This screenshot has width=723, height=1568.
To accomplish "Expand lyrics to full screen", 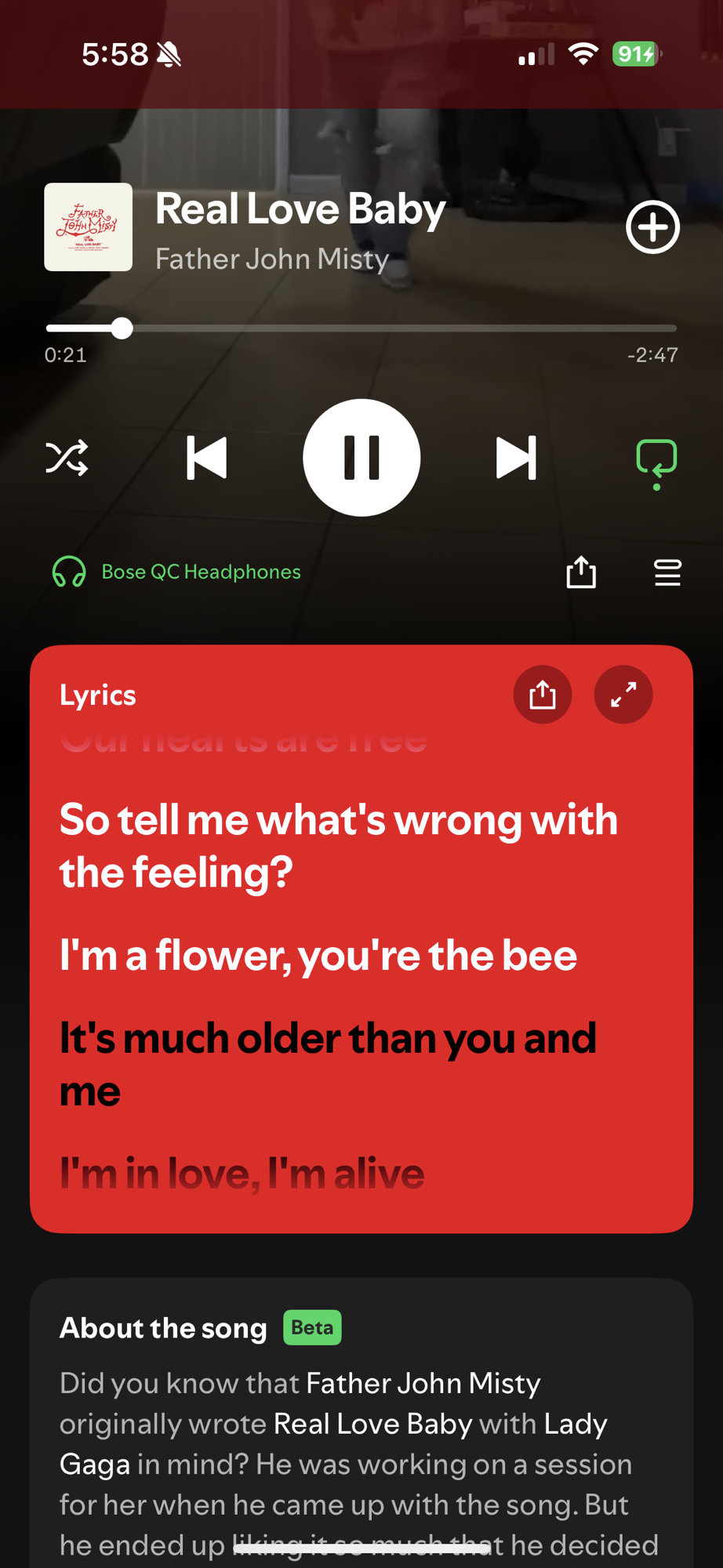I will click(x=623, y=695).
